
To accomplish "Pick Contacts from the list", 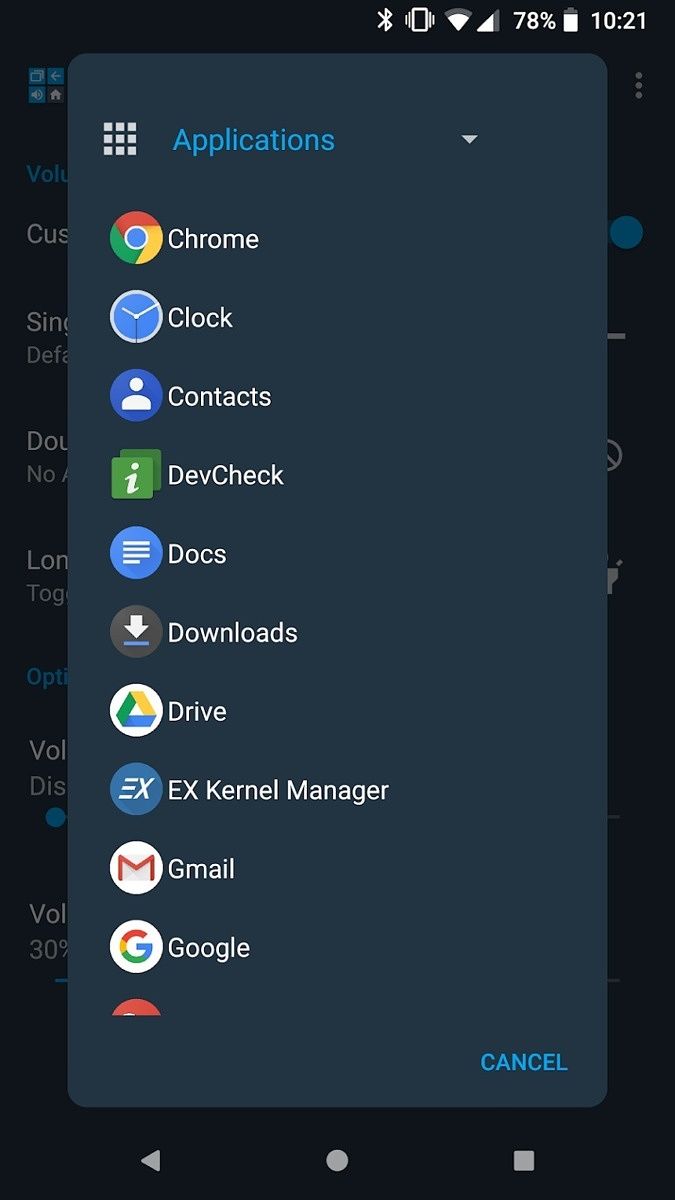I will click(218, 397).
